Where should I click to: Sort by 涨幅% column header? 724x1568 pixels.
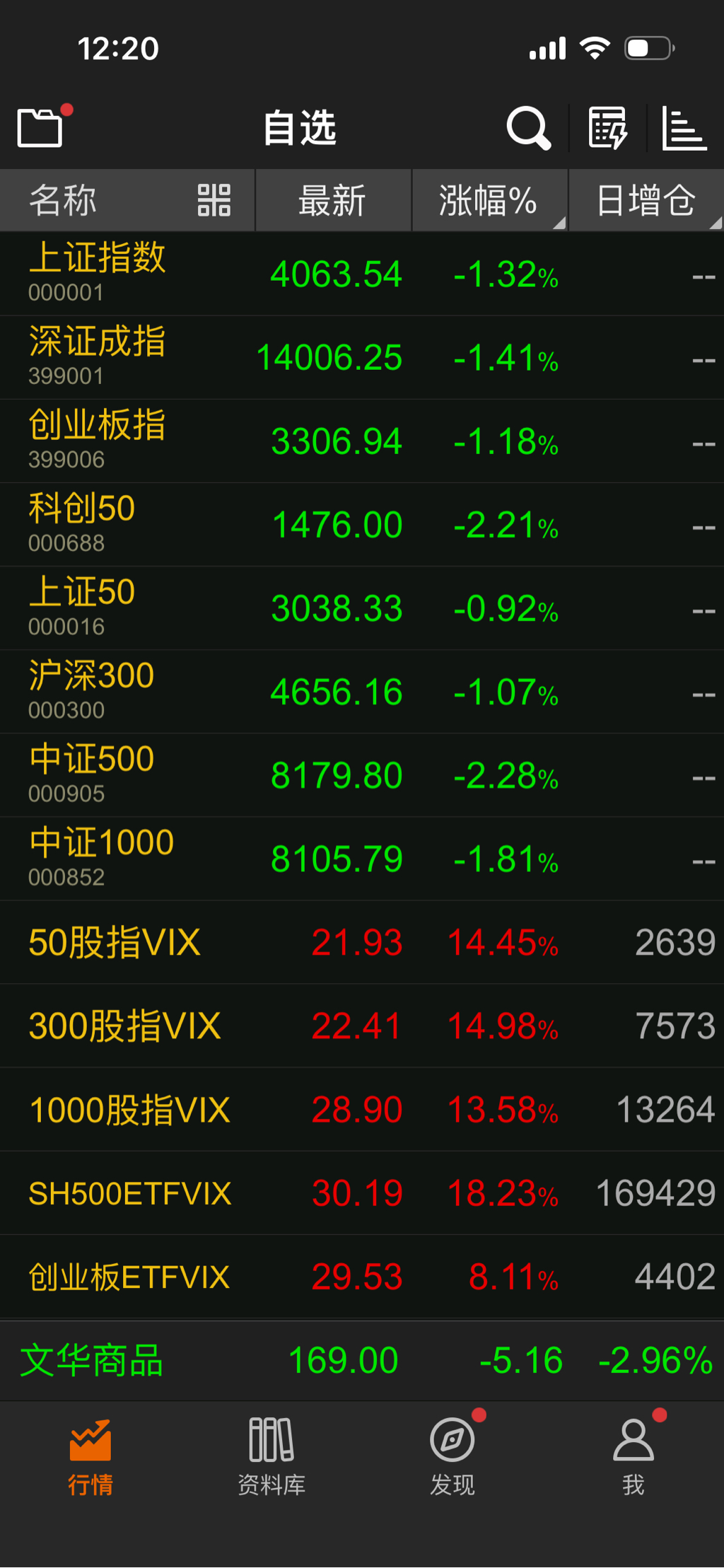point(488,200)
